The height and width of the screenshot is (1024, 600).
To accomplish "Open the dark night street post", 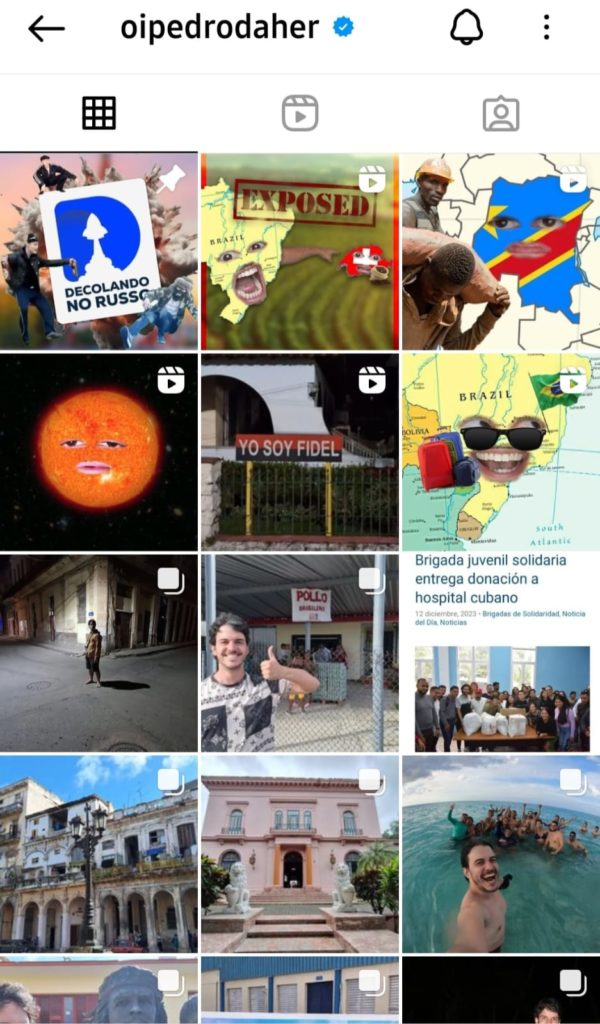I will [x=99, y=652].
